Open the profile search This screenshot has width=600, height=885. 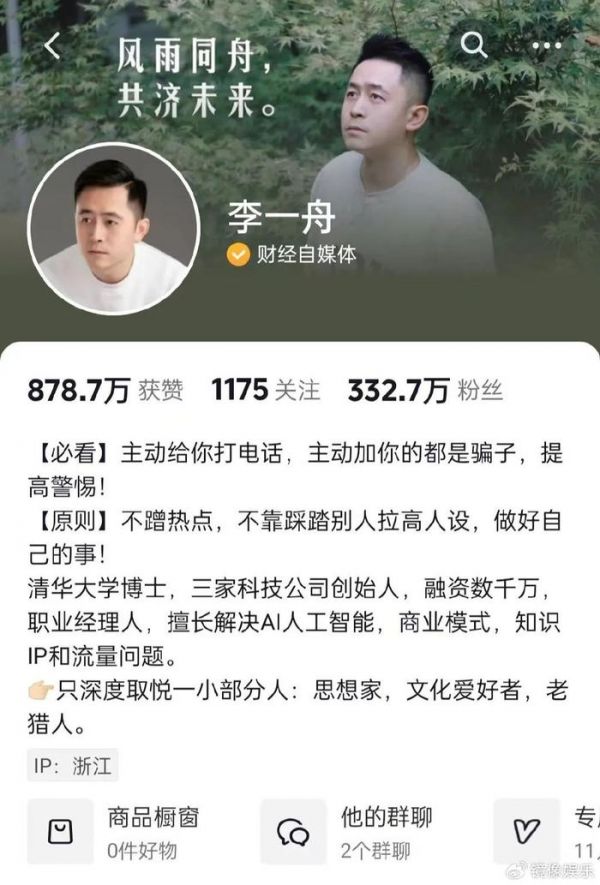tap(474, 45)
